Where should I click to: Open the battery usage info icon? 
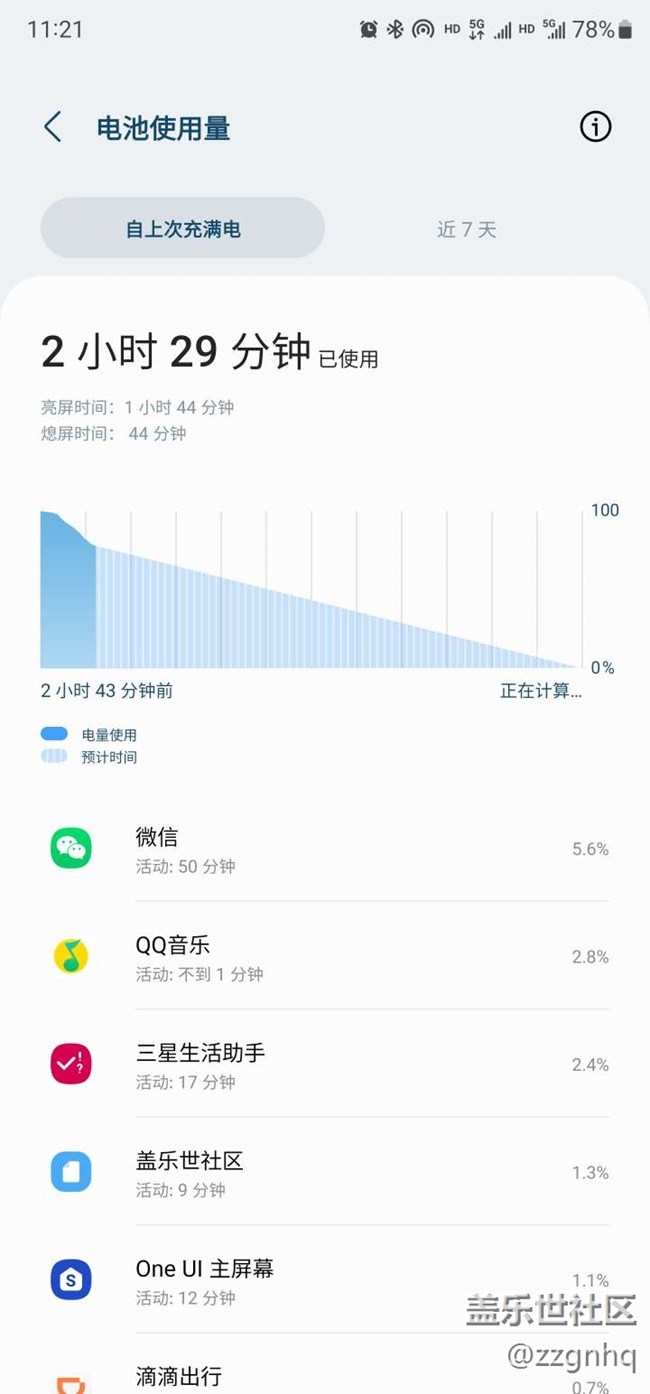coord(595,127)
